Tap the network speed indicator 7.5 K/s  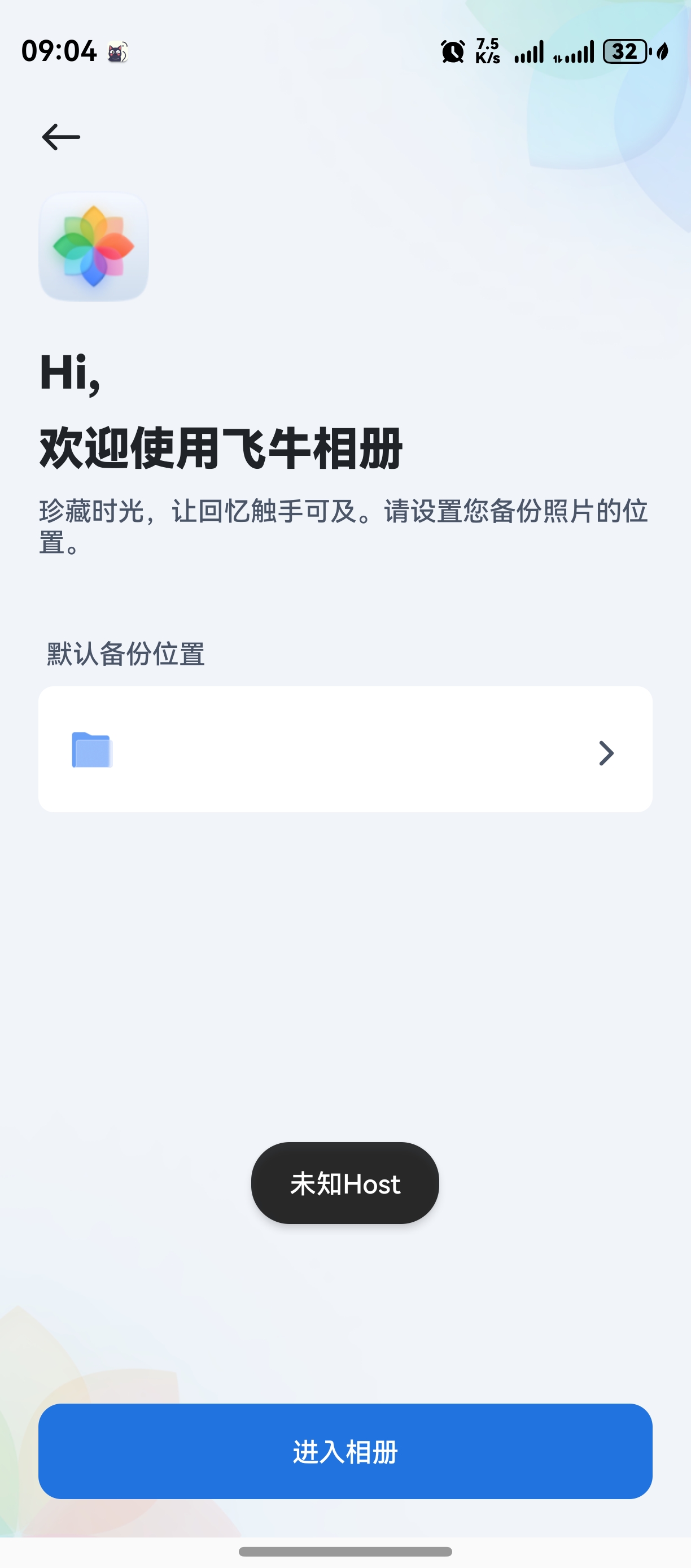click(487, 50)
